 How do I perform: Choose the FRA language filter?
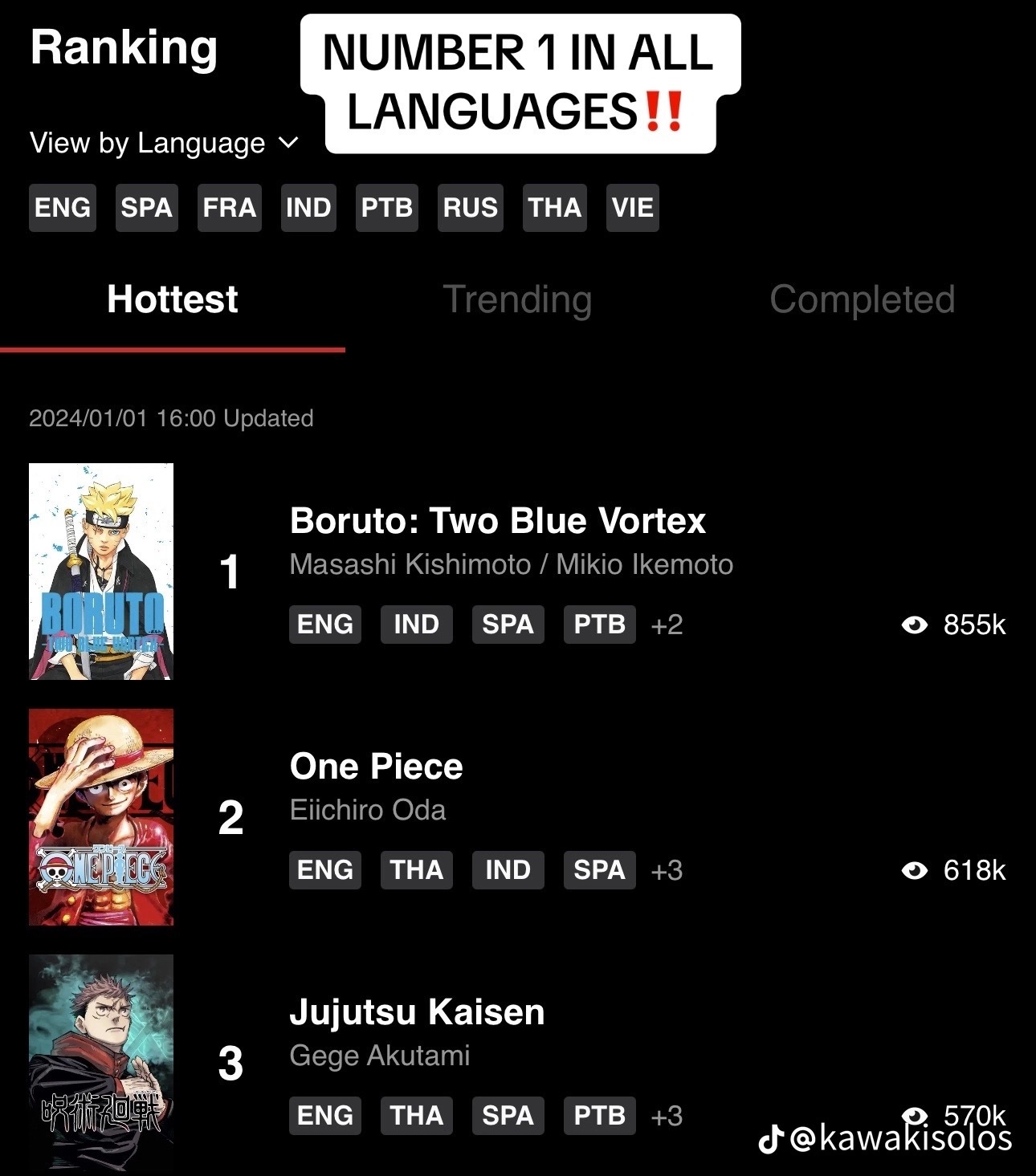pyautogui.click(x=229, y=208)
